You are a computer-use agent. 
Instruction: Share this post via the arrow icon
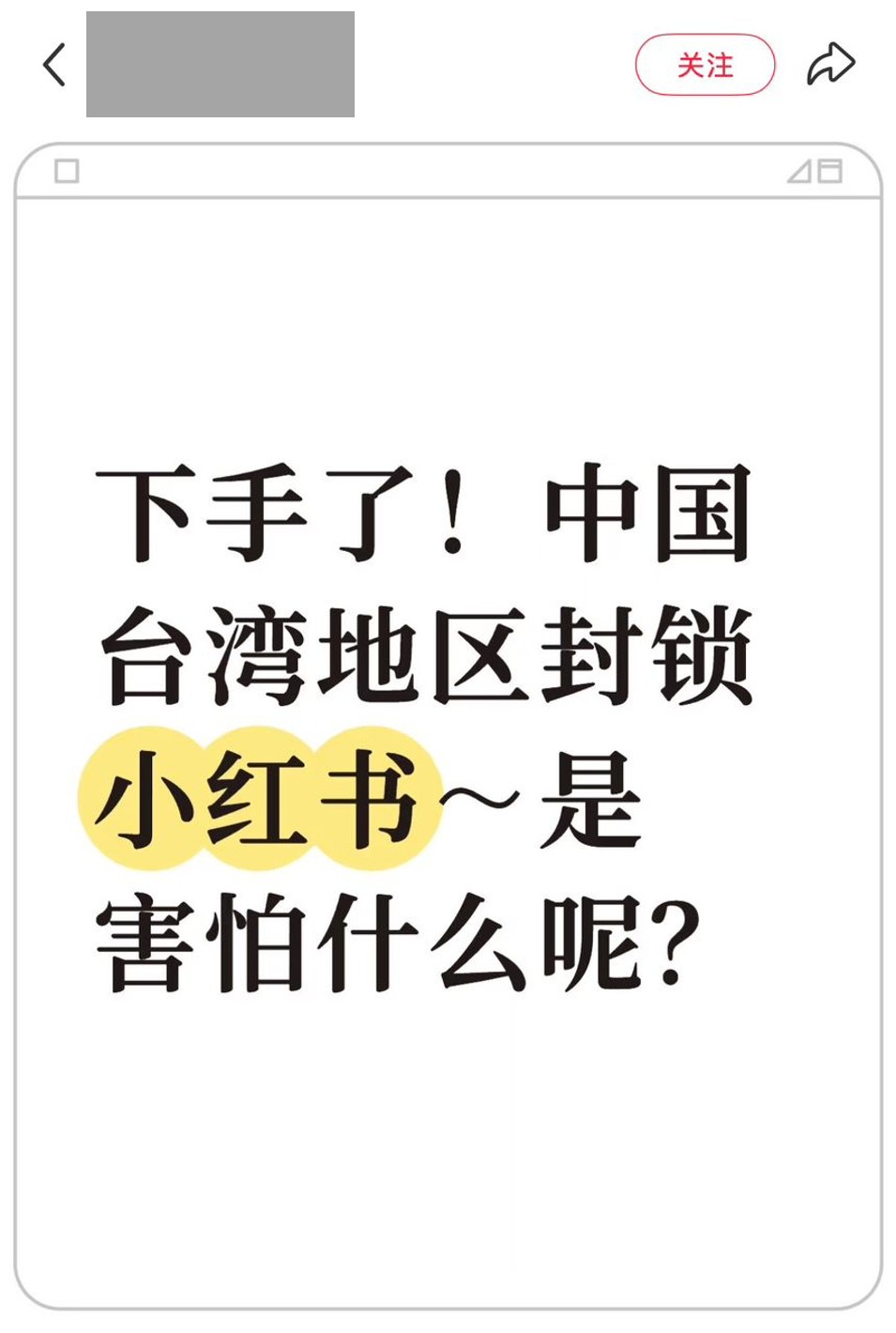pos(830,65)
